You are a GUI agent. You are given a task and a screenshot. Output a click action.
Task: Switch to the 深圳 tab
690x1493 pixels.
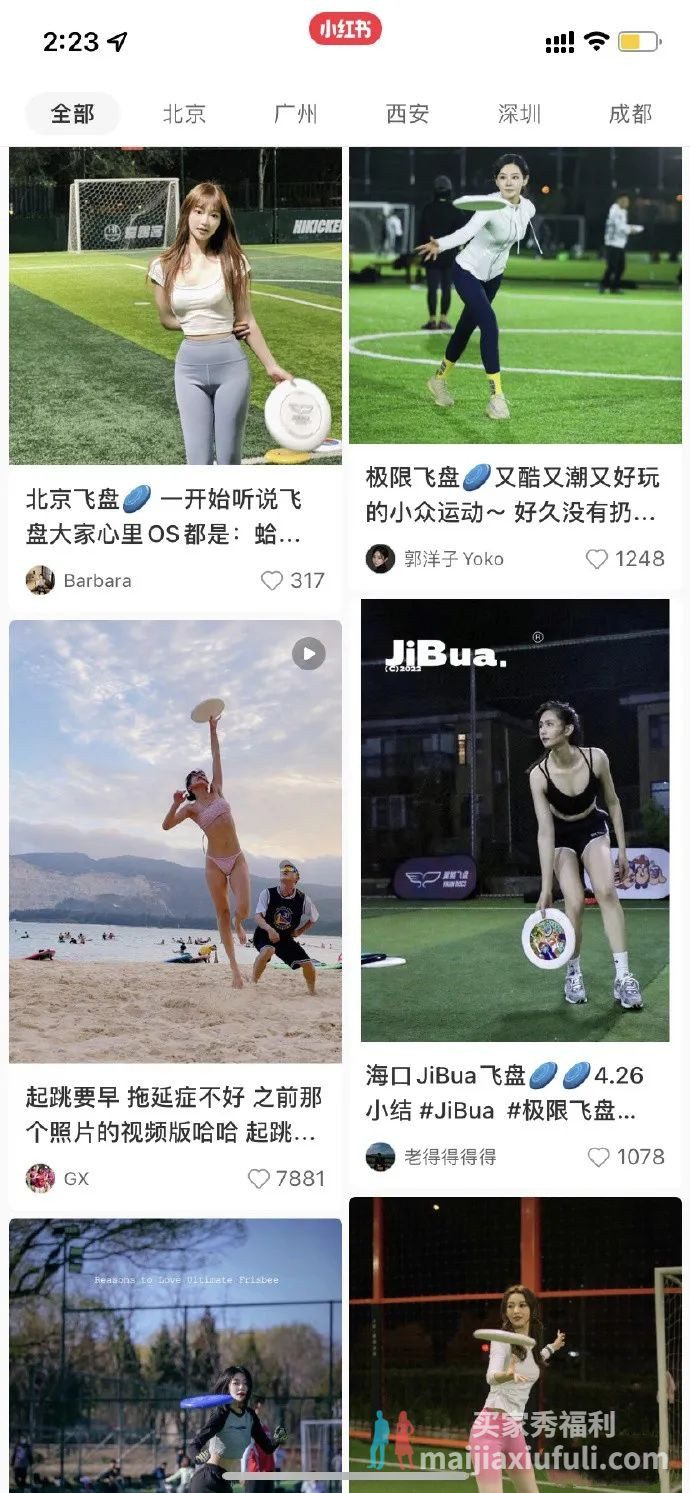519,114
